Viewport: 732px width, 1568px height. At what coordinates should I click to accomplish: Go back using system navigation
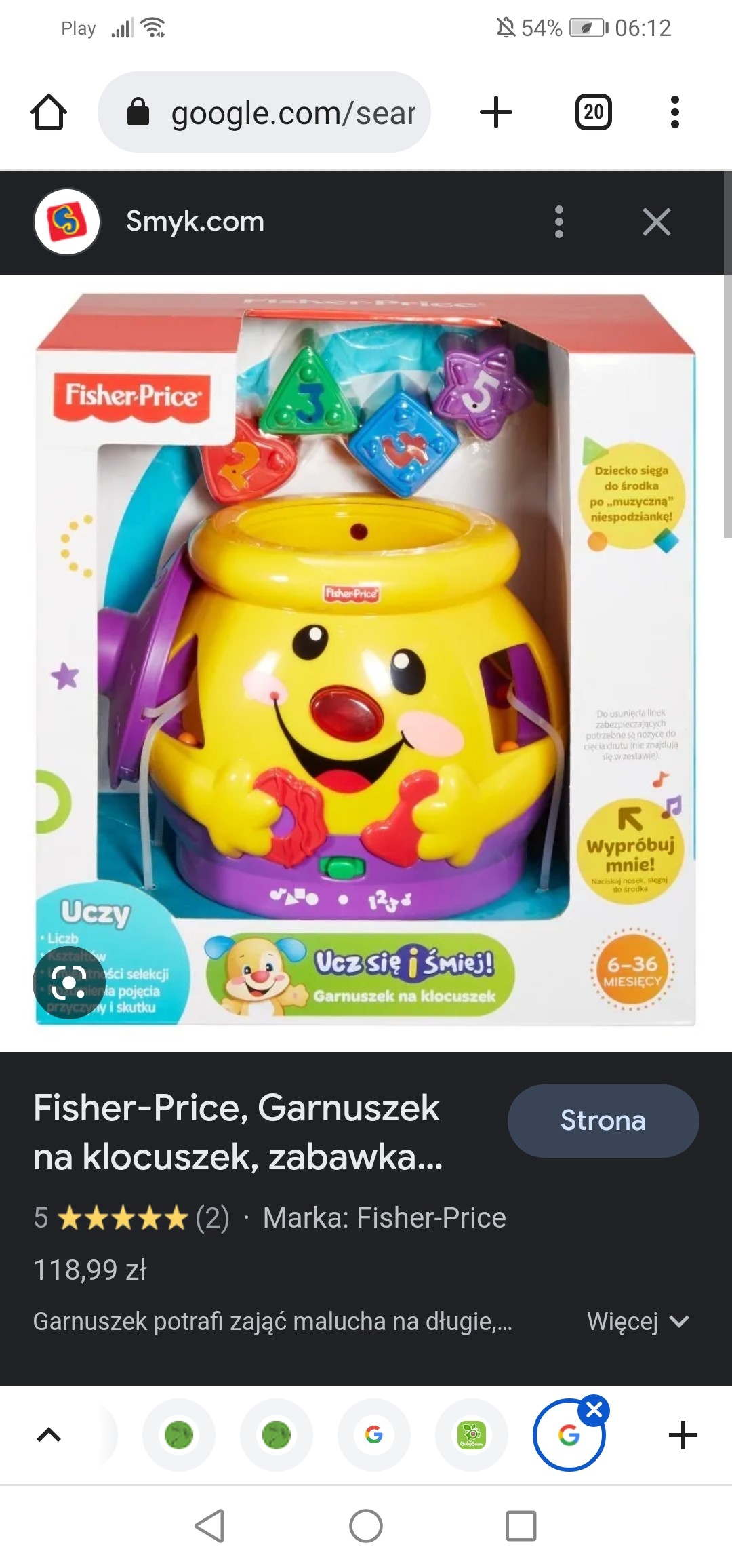pyautogui.click(x=209, y=1526)
